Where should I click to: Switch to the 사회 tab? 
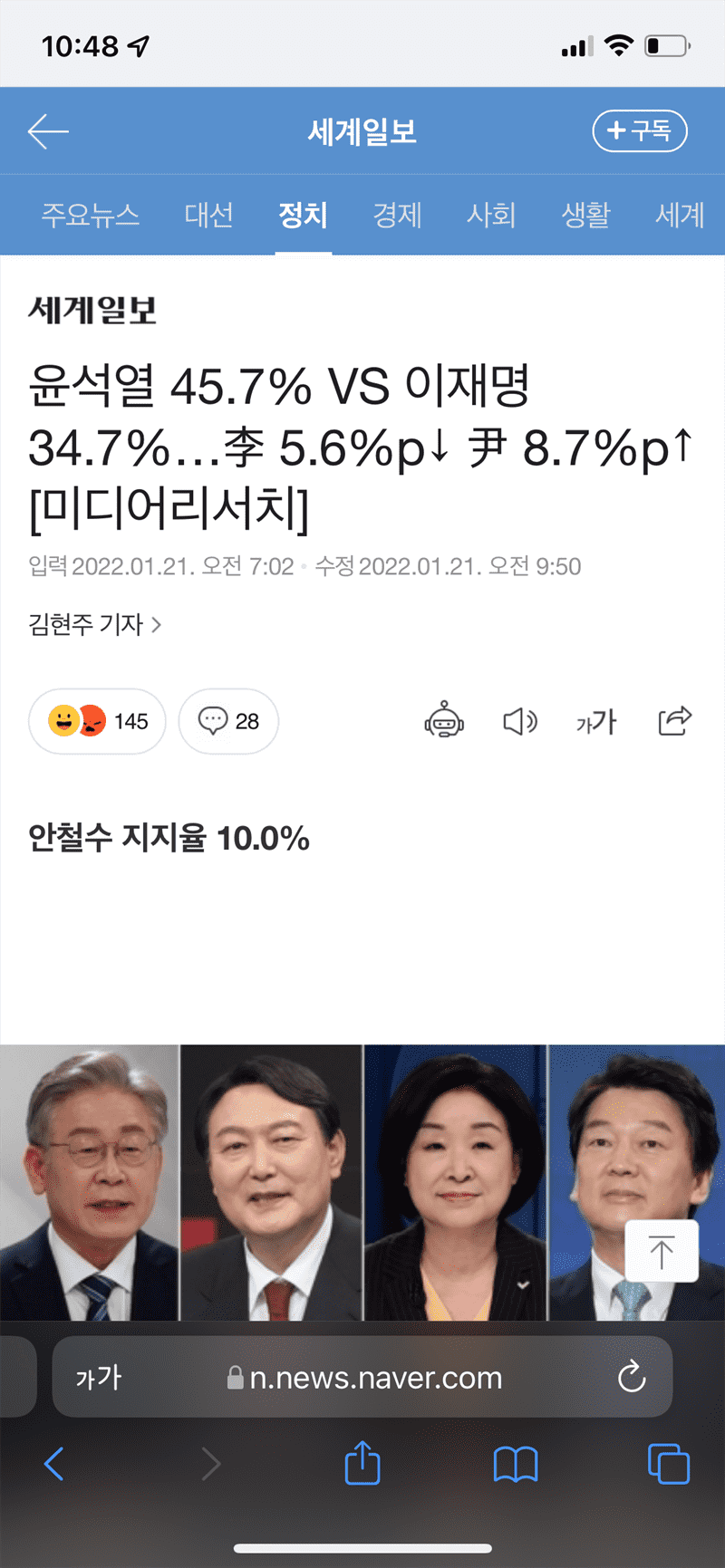pos(491,215)
